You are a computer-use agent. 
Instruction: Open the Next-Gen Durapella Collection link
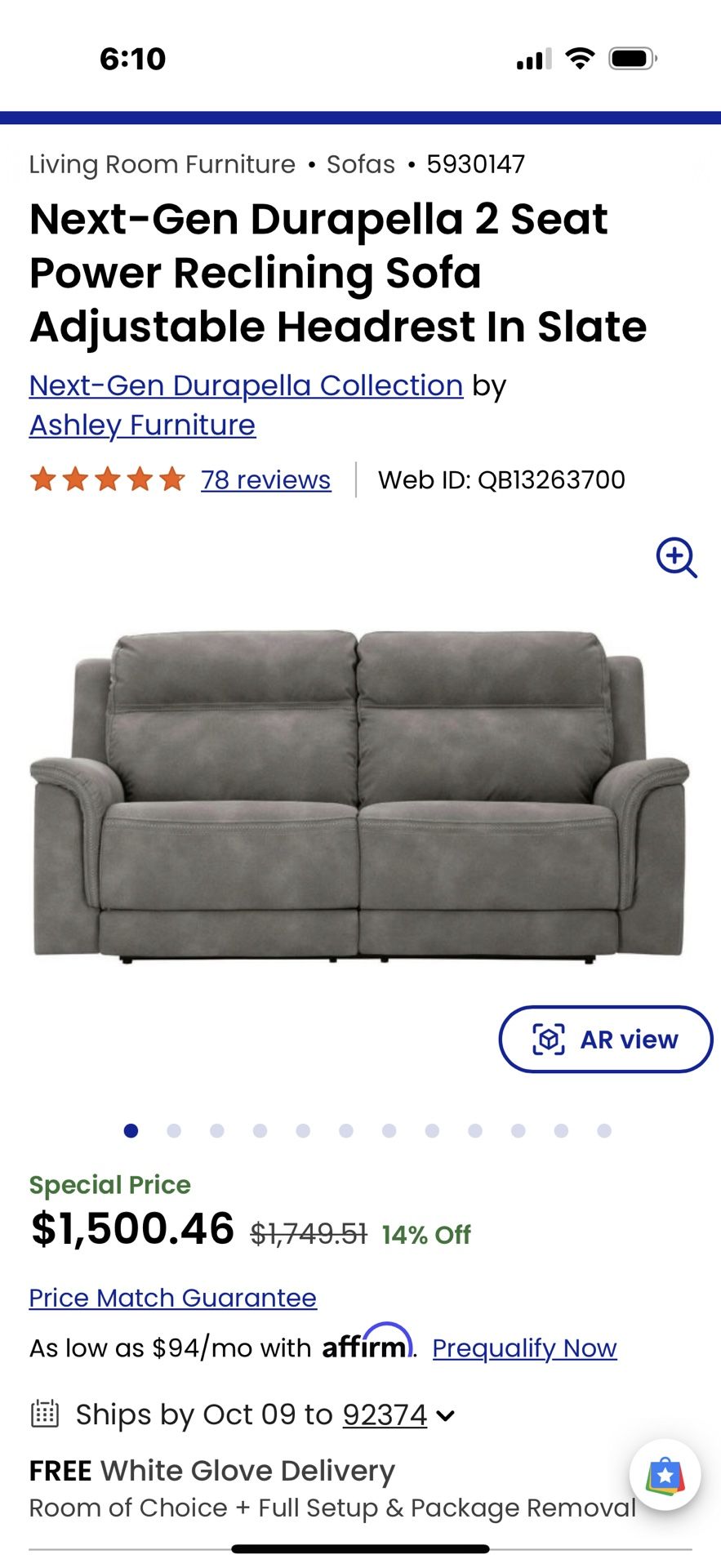pyautogui.click(x=246, y=385)
